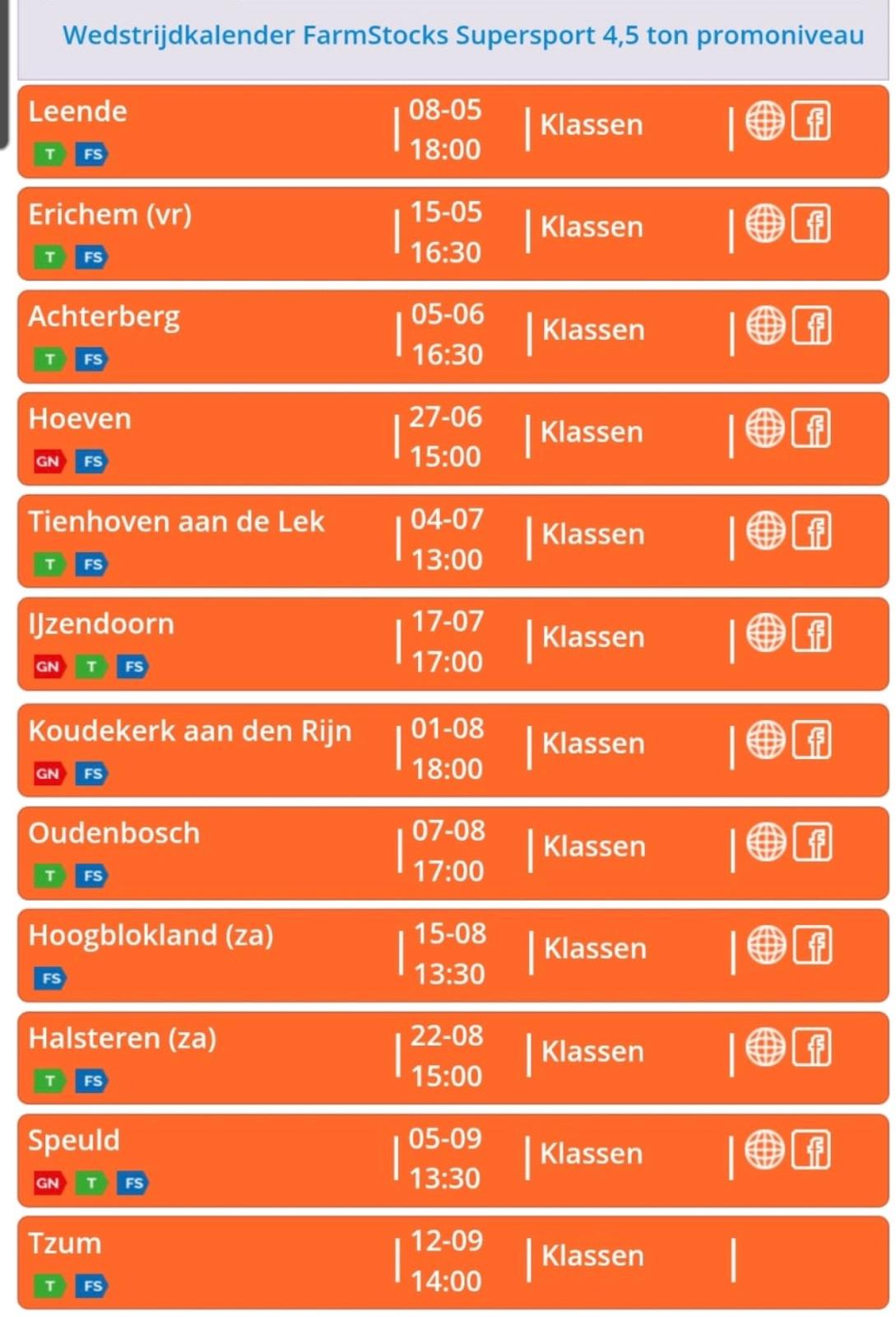The height and width of the screenshot is (1317, 896).
Task: Open Facebook page for Tienhoven aan de Lek
Action: [812, 531]
